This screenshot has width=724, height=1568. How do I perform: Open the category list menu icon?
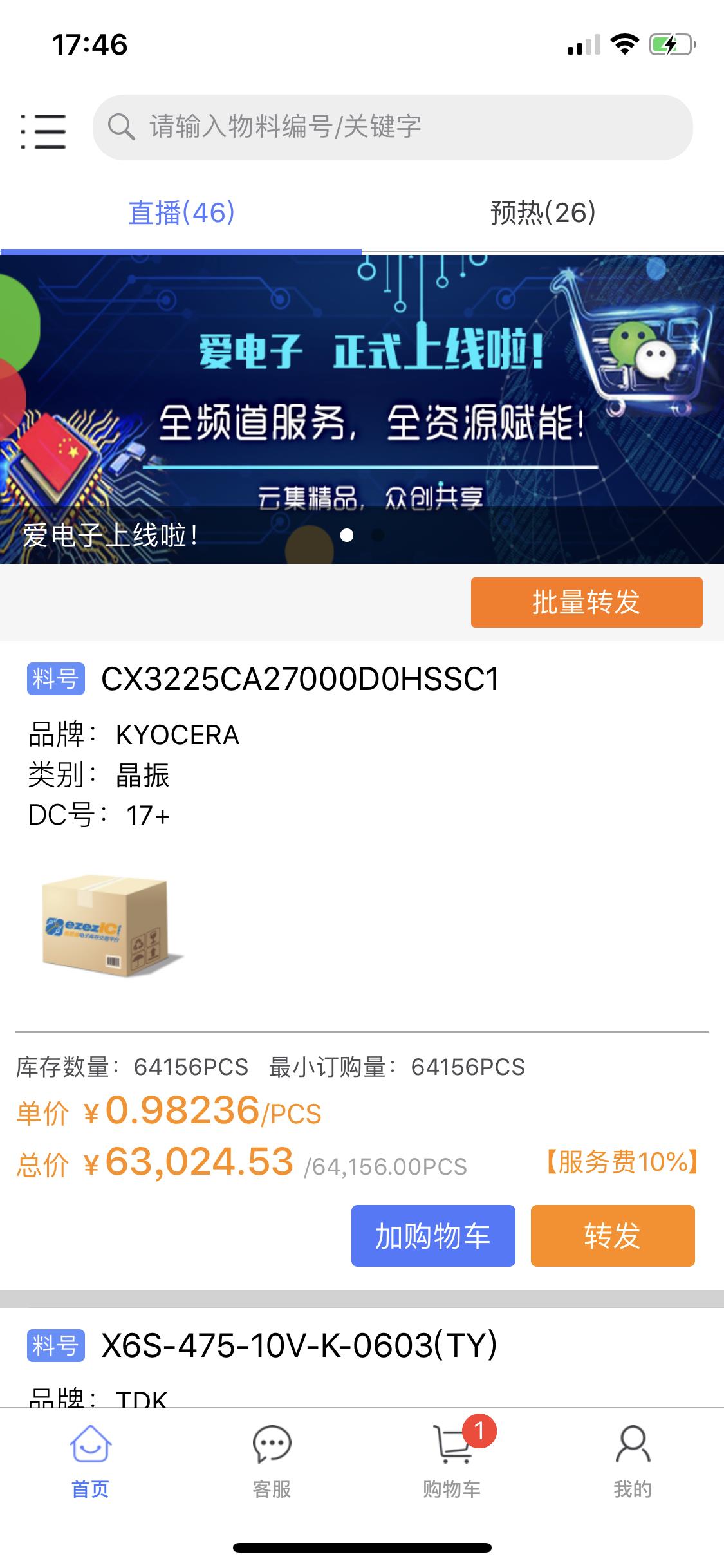point(42,131)
